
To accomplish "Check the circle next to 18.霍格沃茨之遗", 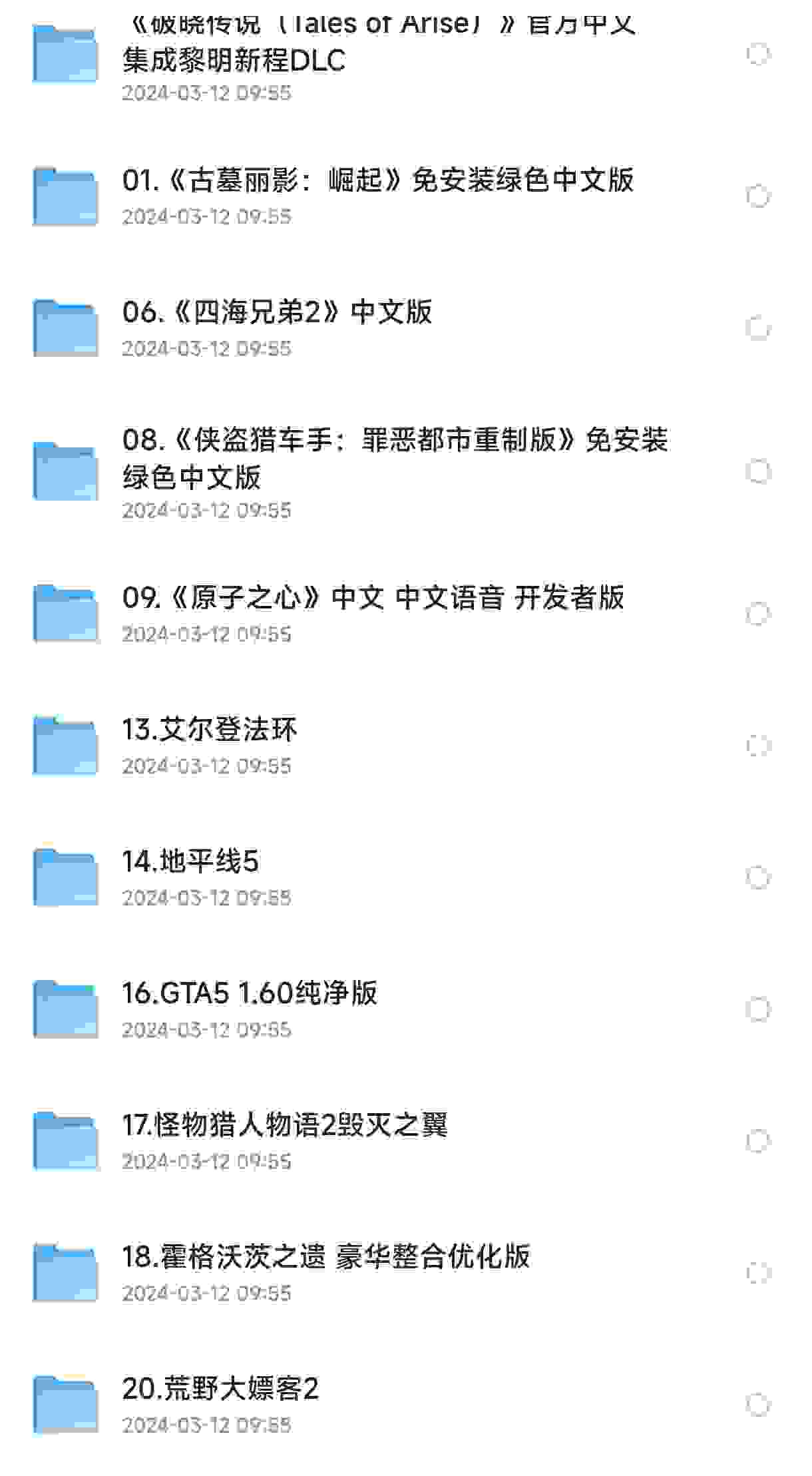I will coord(758,1273).
